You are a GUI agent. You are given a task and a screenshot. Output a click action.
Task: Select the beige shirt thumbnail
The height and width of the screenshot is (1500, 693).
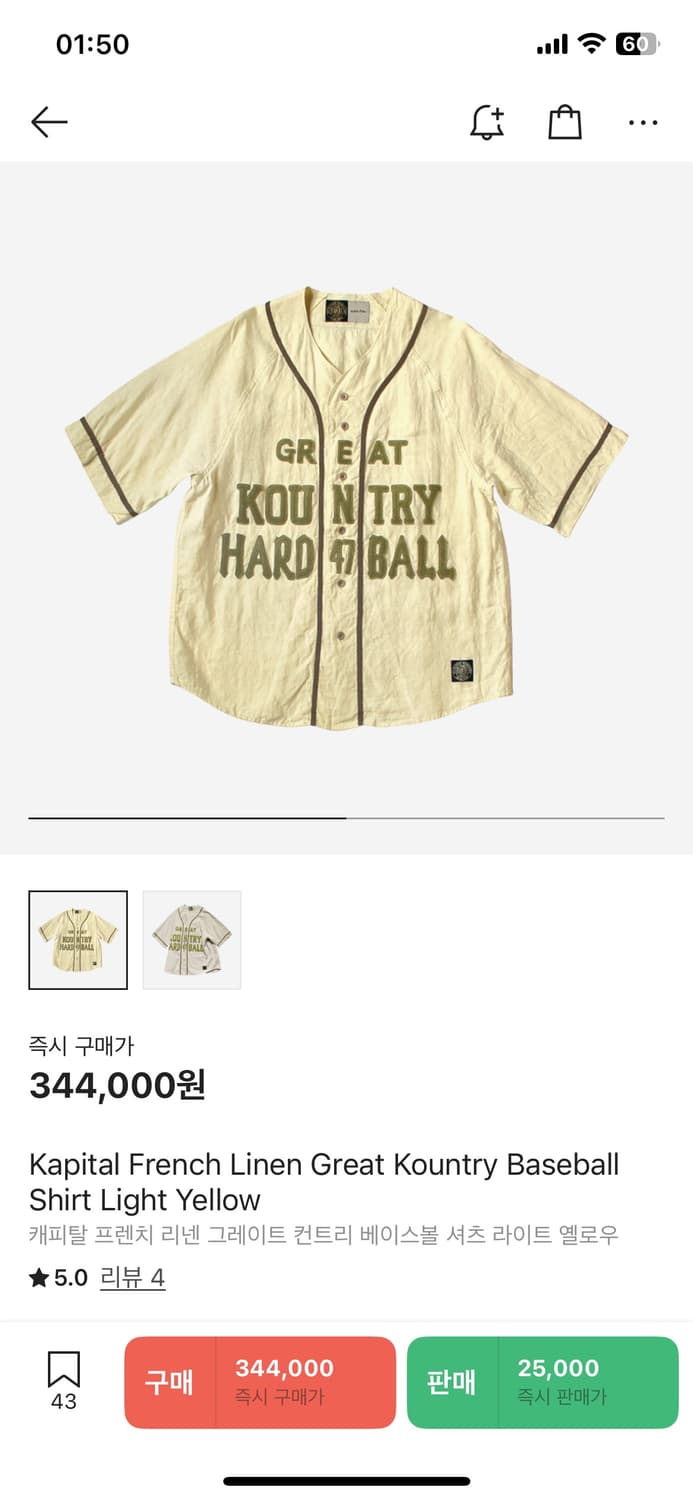(192, 940)
